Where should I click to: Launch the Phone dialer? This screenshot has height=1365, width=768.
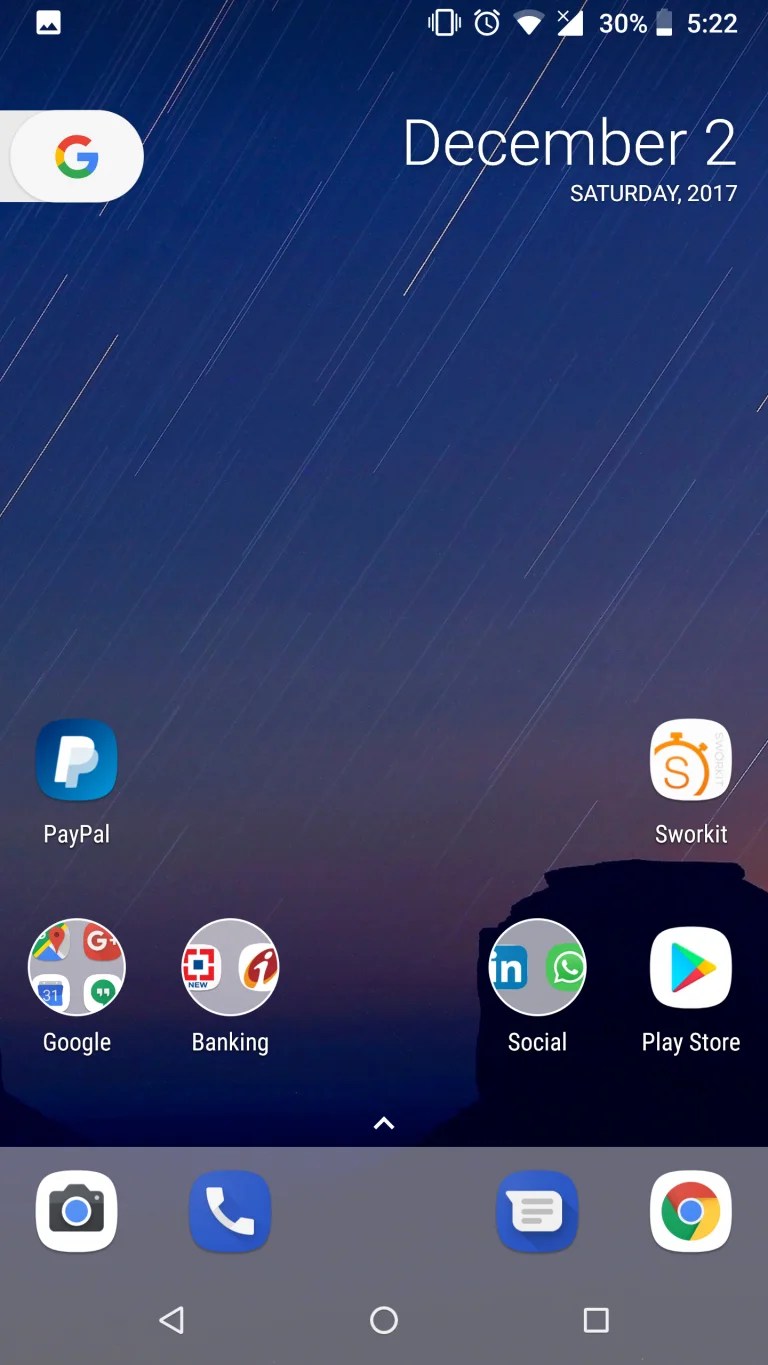point(230,1211)
